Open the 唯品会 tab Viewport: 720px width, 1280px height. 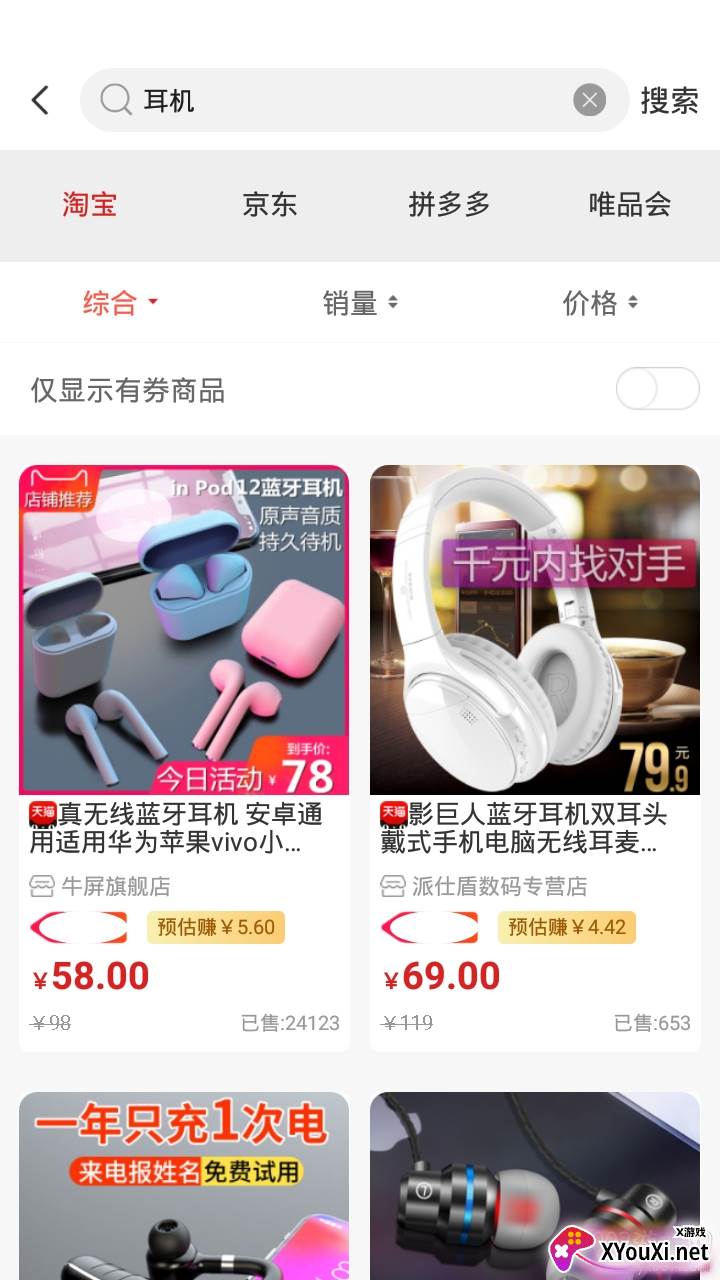coord(630,205)
